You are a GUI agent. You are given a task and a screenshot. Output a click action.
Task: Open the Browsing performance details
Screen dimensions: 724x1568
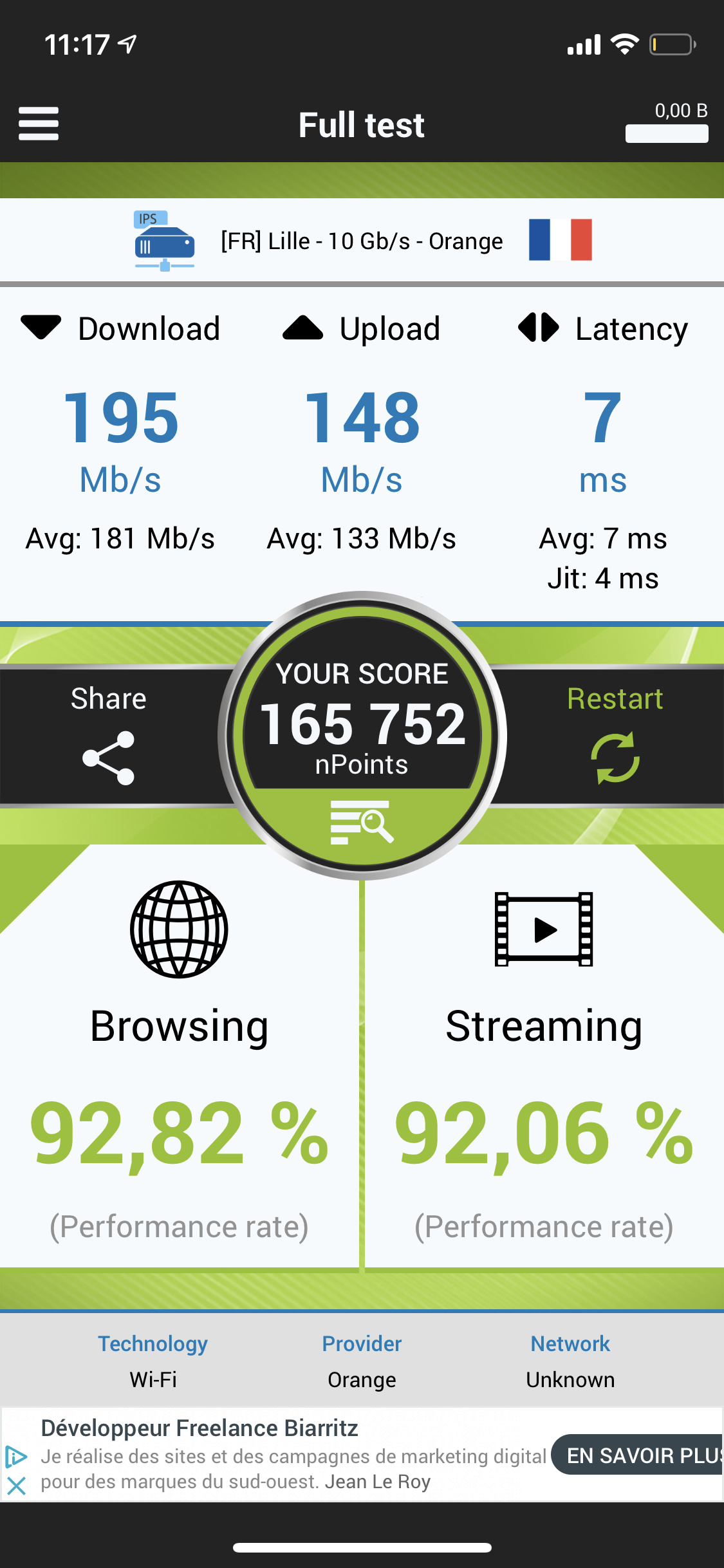point(179,1056)
